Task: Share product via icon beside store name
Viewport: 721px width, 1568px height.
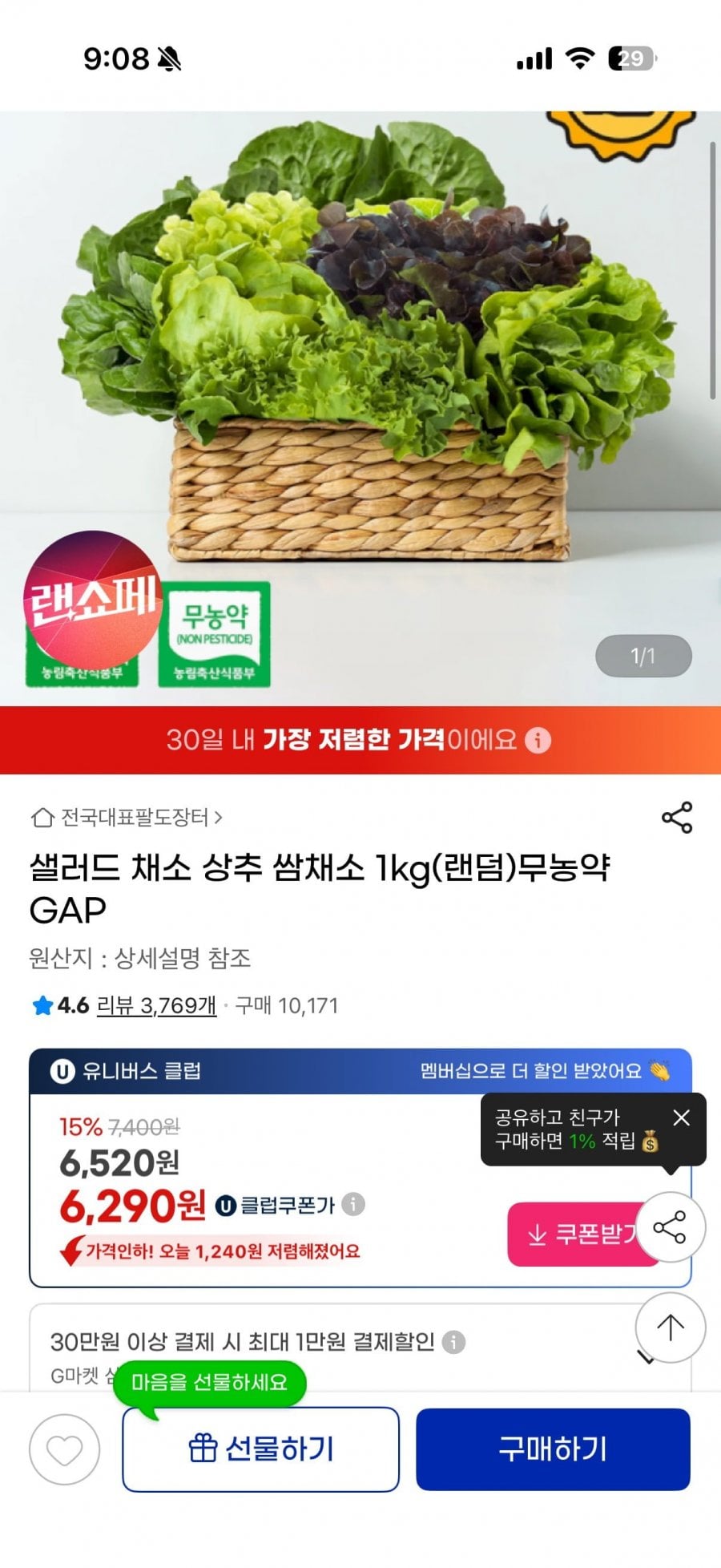Action: click(677, 818)
